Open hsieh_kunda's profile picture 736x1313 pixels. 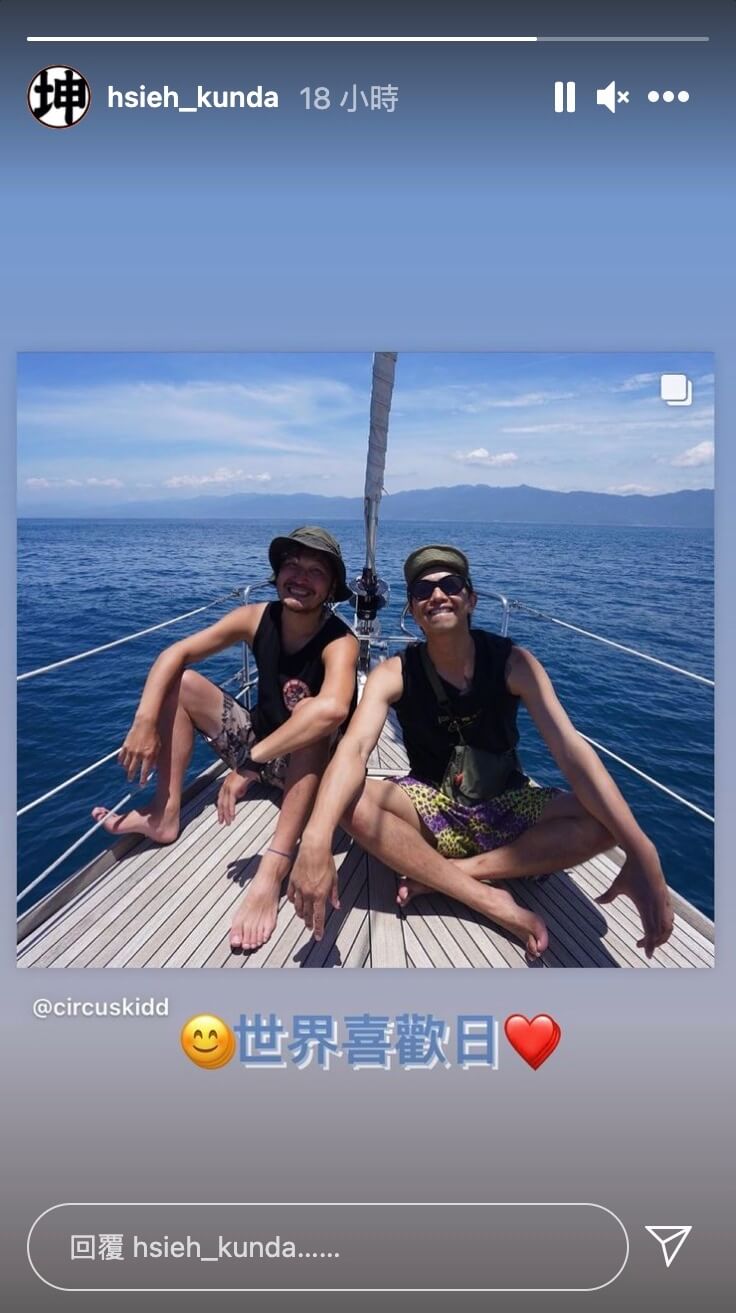pyautogui.click(x=59, y=97)
